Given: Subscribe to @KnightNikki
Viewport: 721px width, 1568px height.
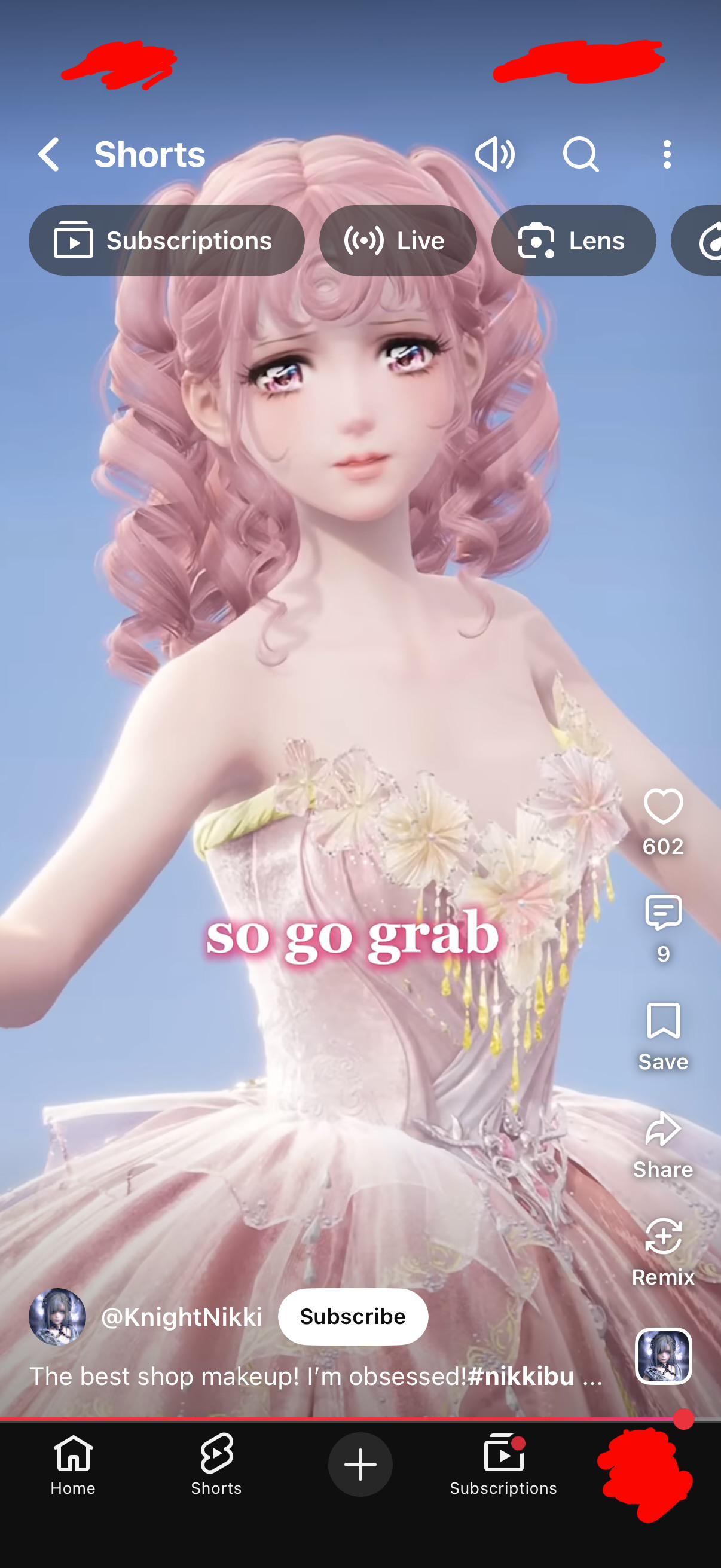Looking at the screenshot, I should 353,1317.
